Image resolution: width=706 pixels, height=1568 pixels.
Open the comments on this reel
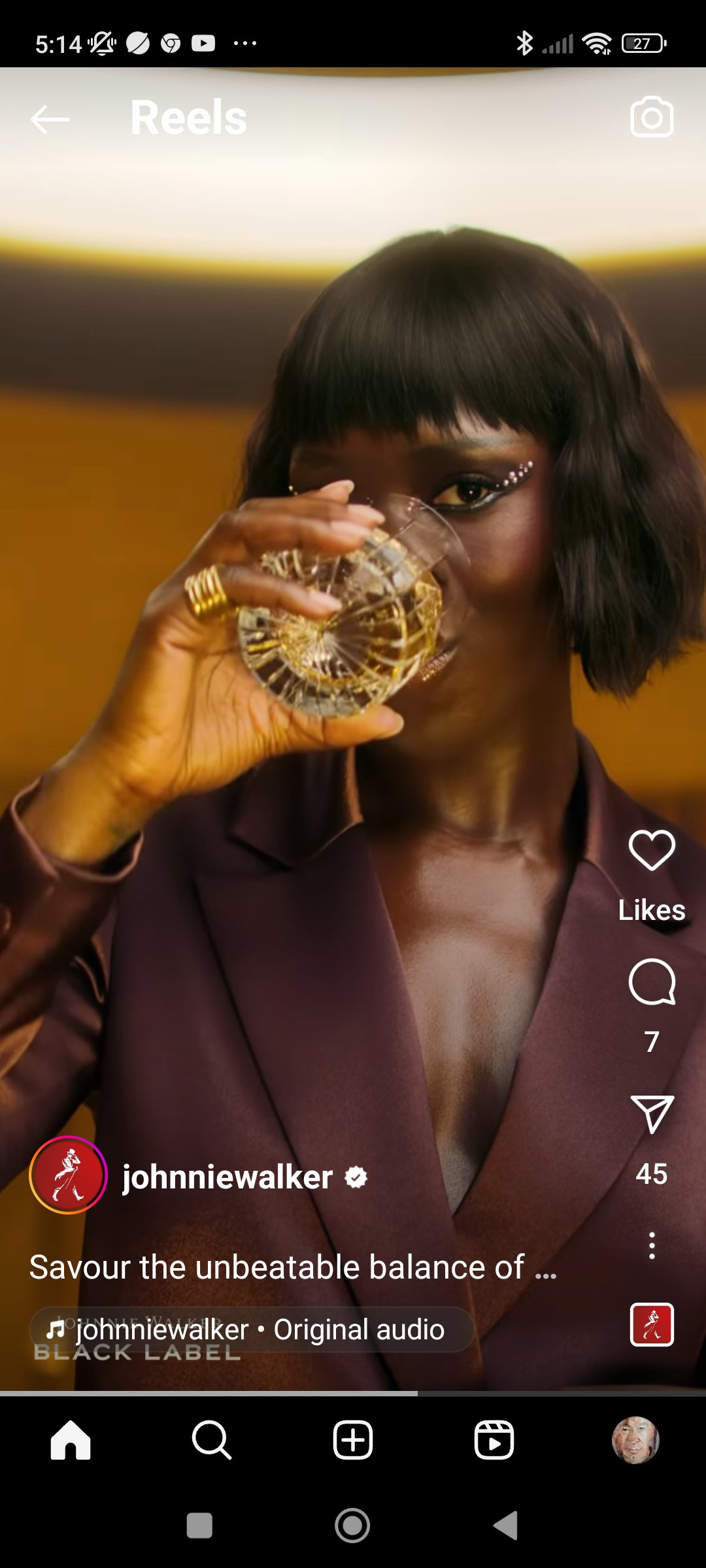pos(651,981)
